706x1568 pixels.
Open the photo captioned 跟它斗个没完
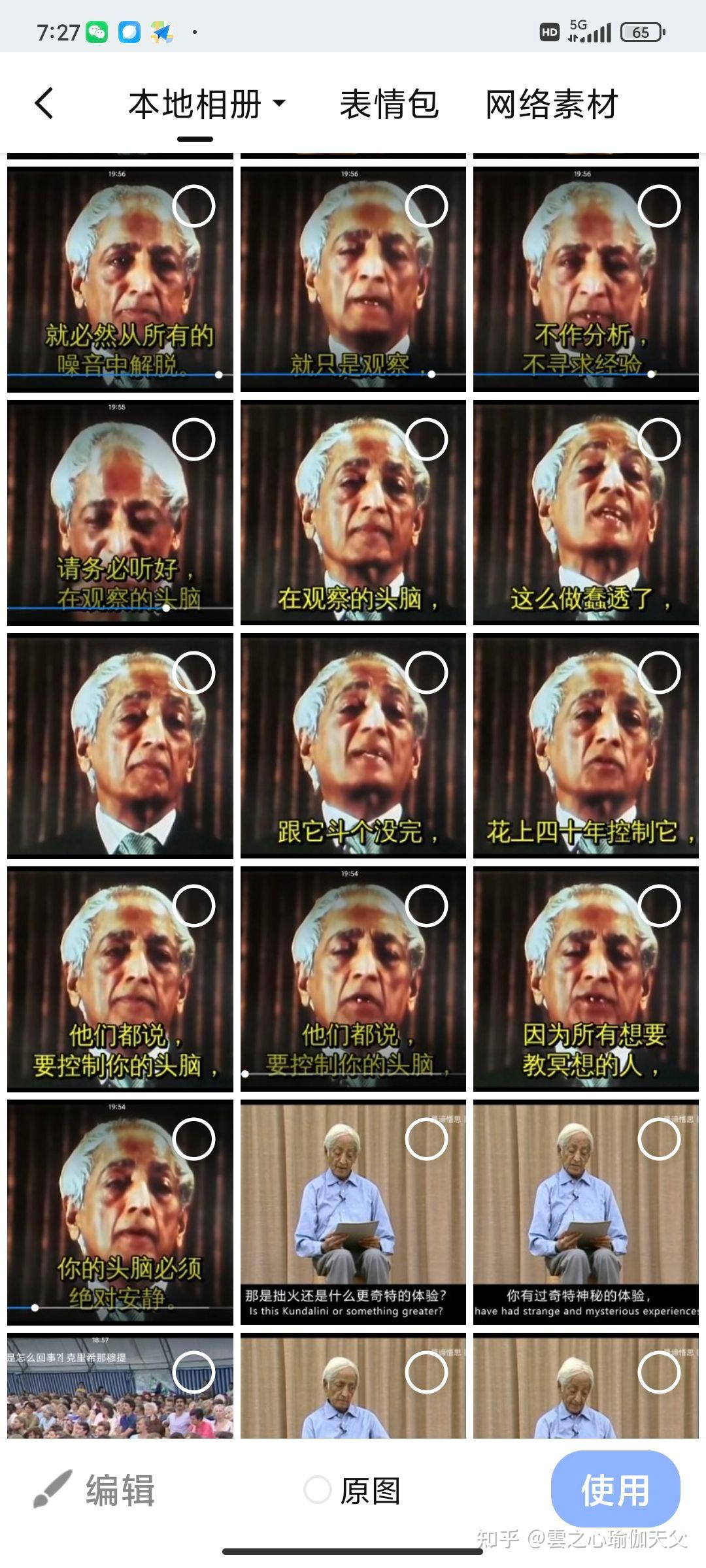click(x=353, y=745)
